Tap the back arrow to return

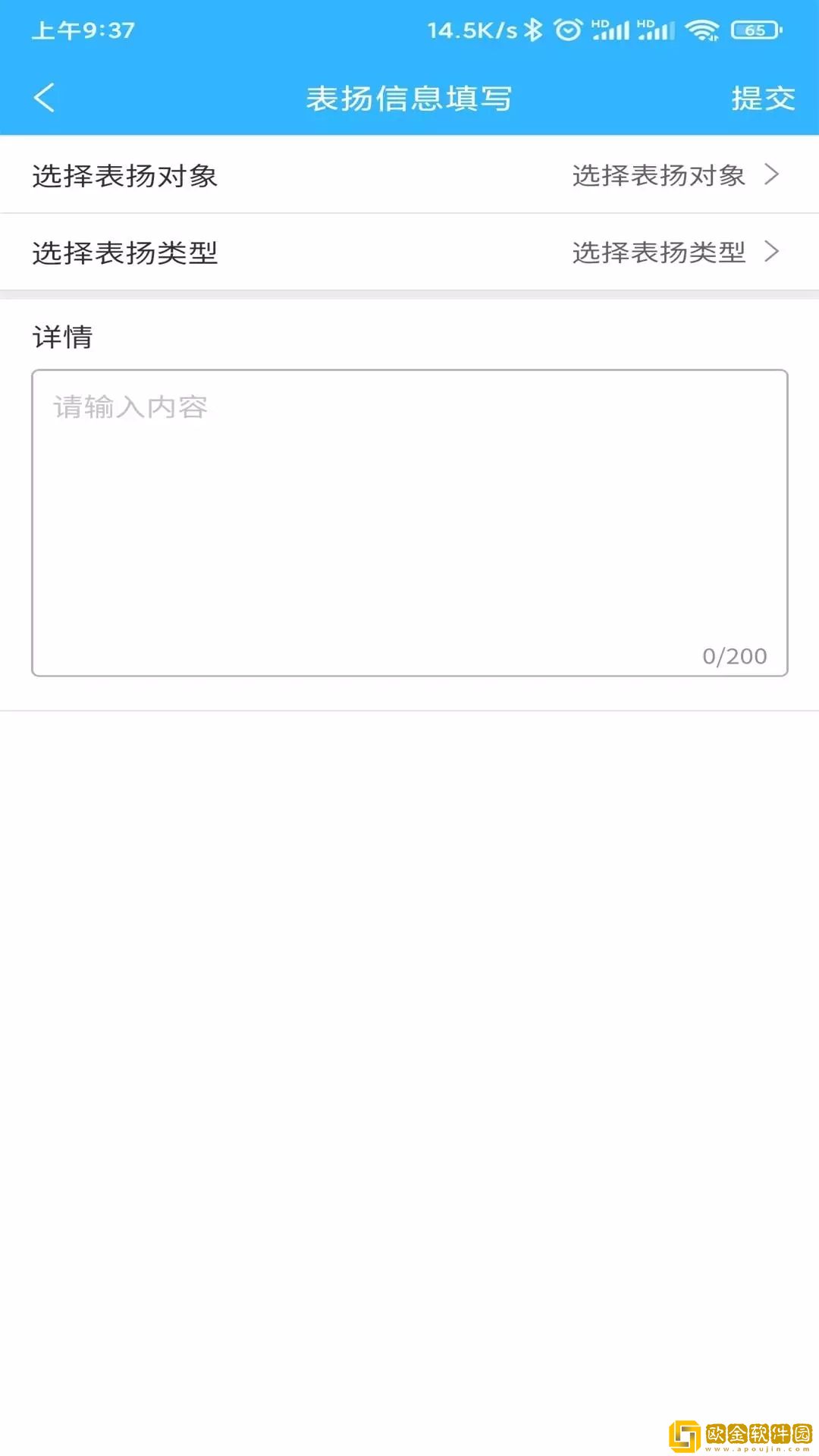pos(45,97)
